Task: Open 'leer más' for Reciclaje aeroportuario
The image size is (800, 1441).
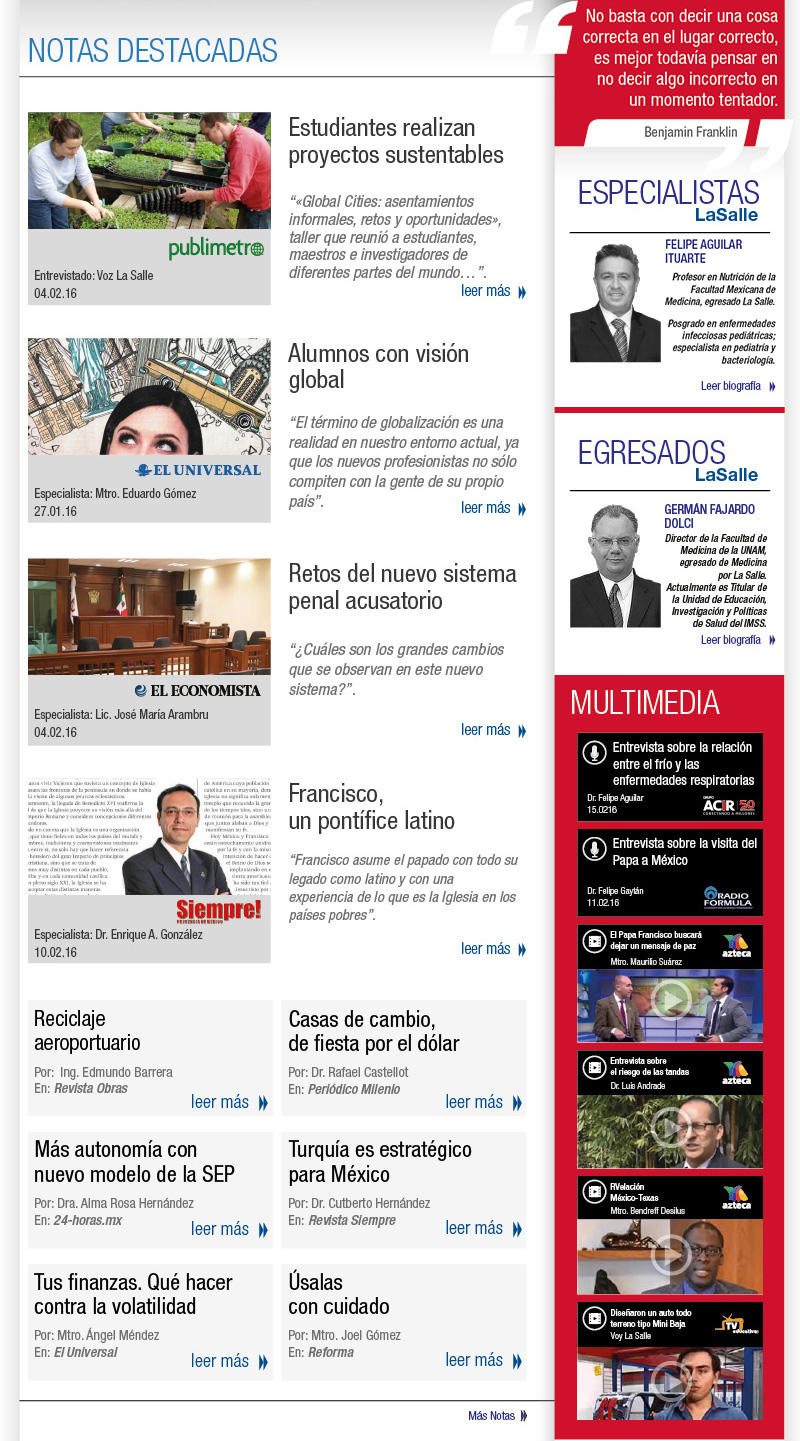Action: click(x=229, y=1102)
